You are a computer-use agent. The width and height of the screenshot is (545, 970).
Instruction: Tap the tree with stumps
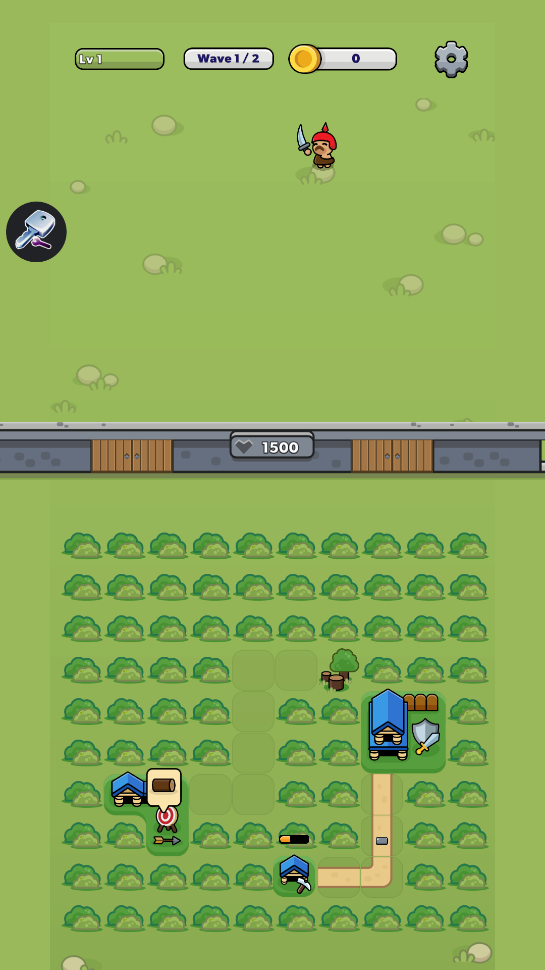point(340,670)
